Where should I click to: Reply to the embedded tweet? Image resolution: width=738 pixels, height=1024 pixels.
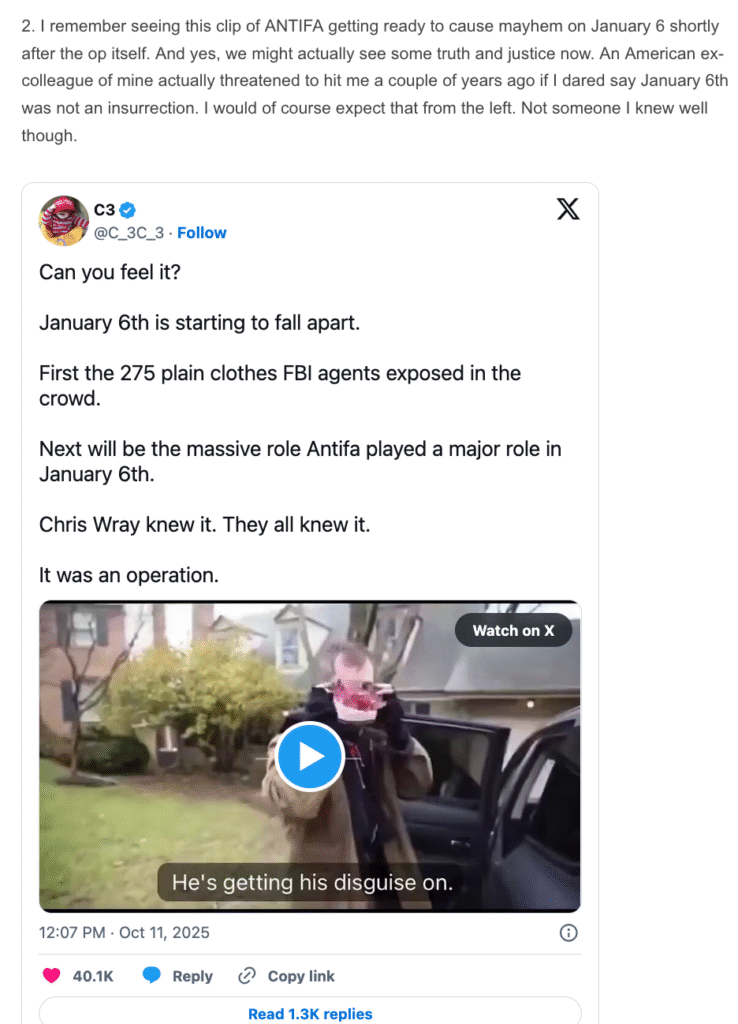(178, 976)
